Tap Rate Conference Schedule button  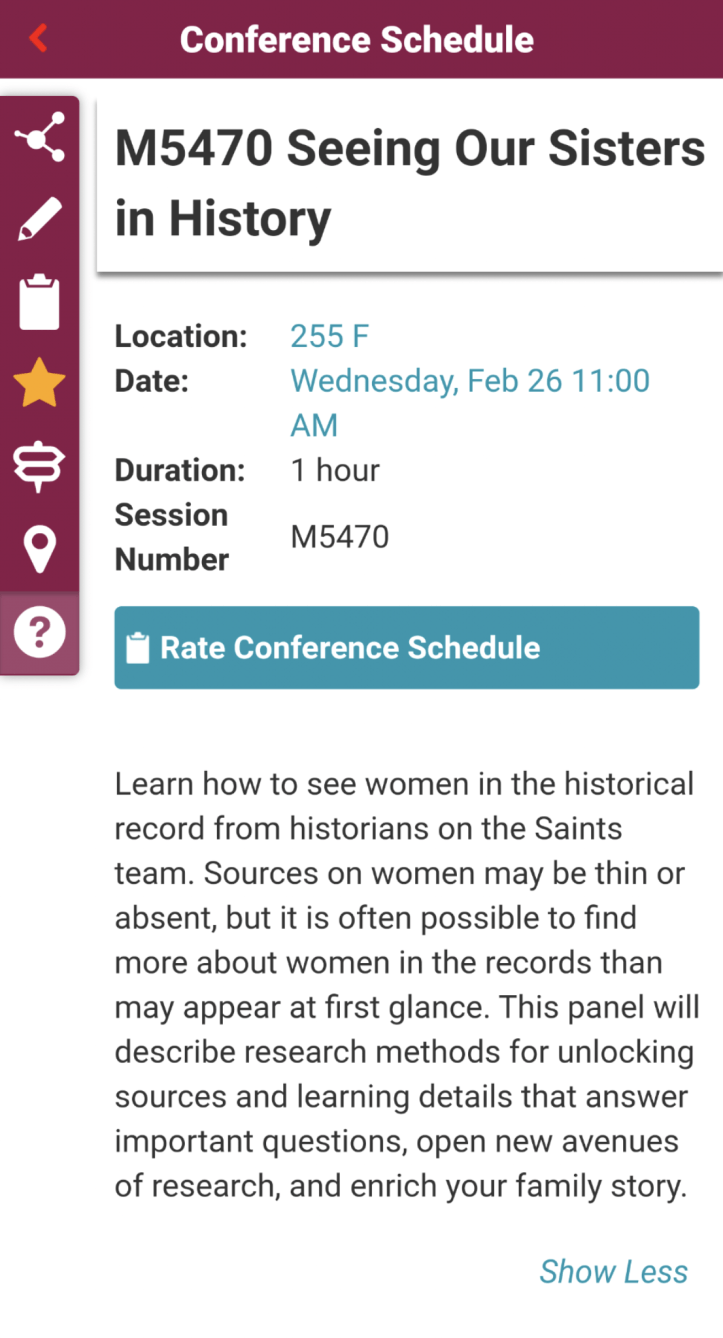pyautogui.click(x=406, y=647)
